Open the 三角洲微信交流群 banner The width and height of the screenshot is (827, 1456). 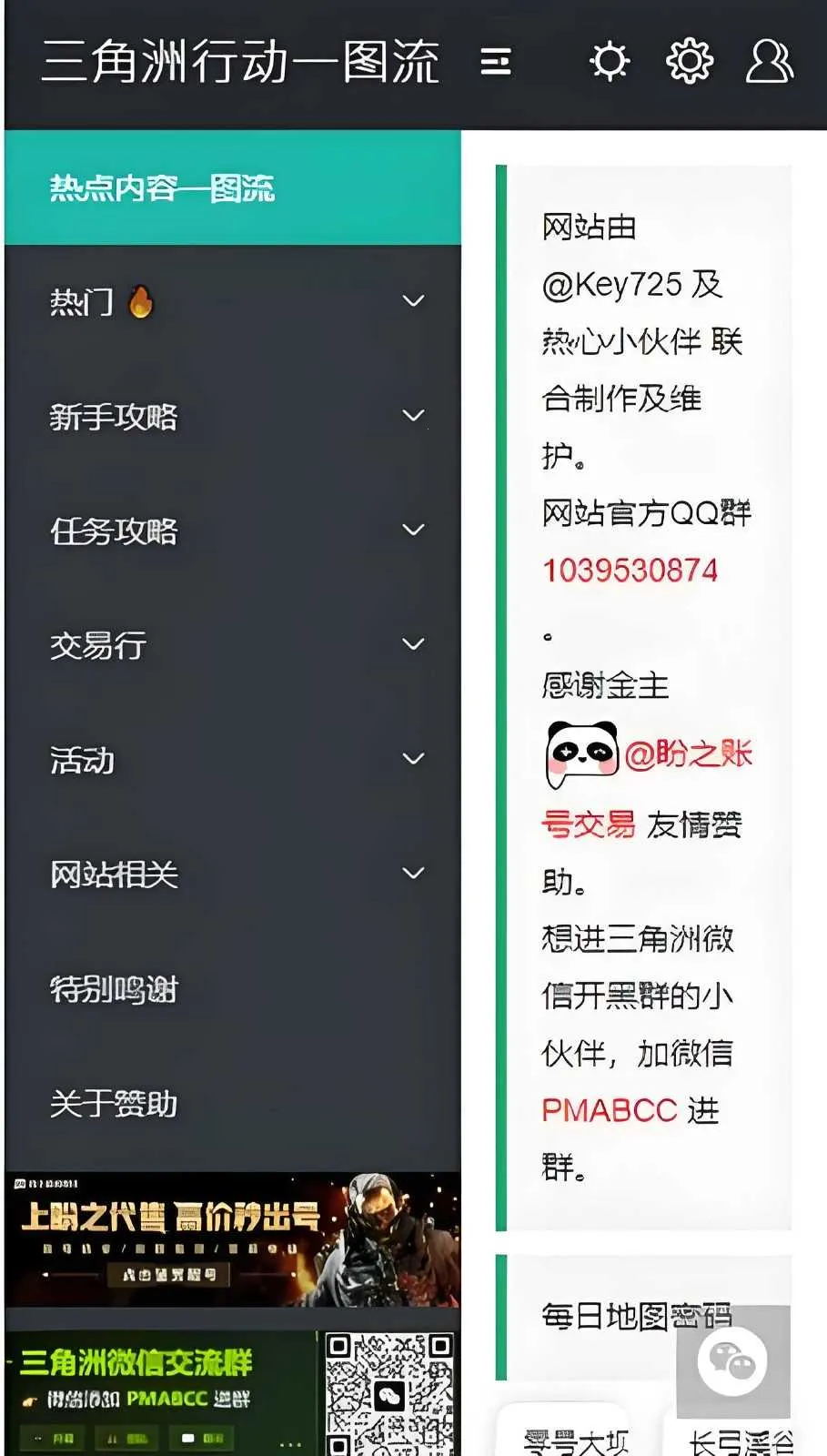pyautogui.click(x=232, y=1392)
